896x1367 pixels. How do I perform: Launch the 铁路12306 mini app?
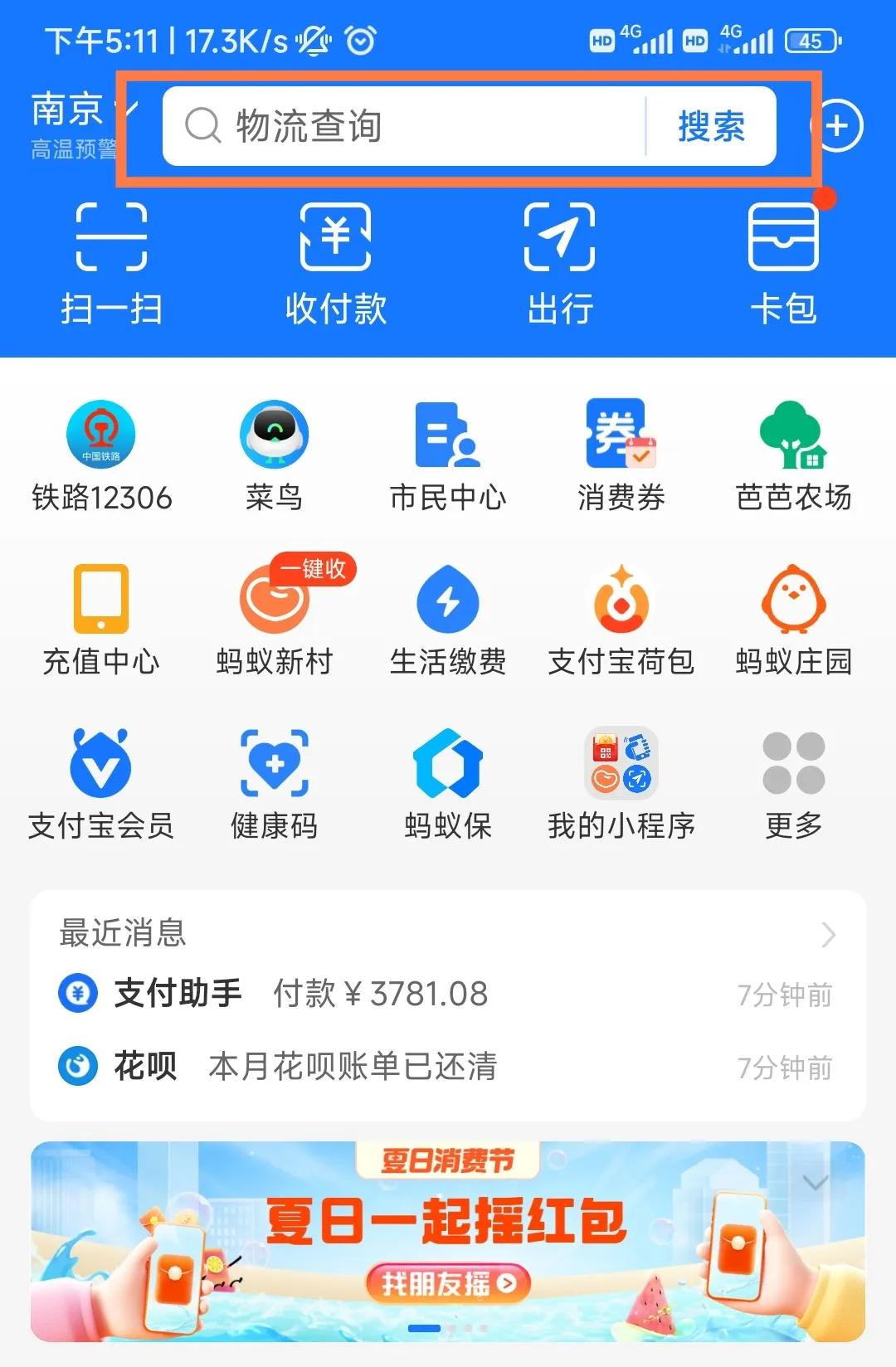click(101, 452)
